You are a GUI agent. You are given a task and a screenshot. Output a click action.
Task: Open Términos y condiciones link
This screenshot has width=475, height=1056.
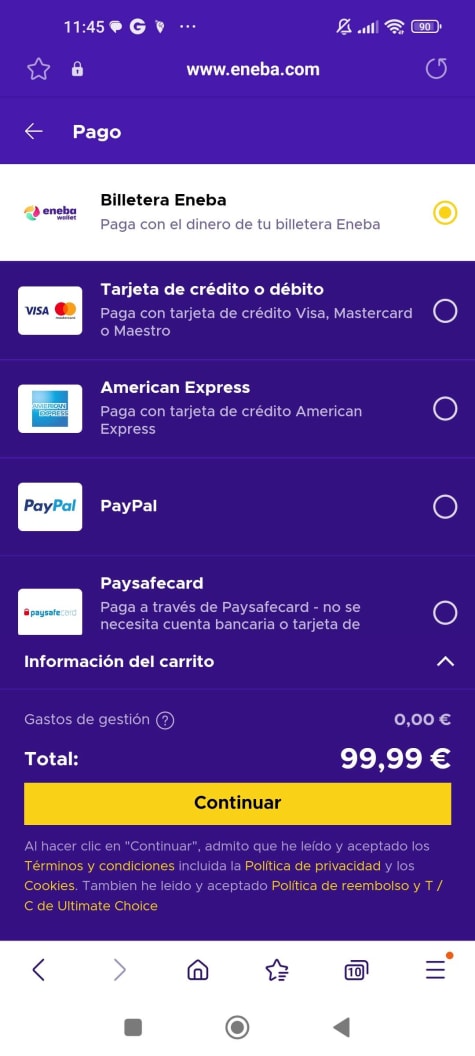tap(100, 866)
